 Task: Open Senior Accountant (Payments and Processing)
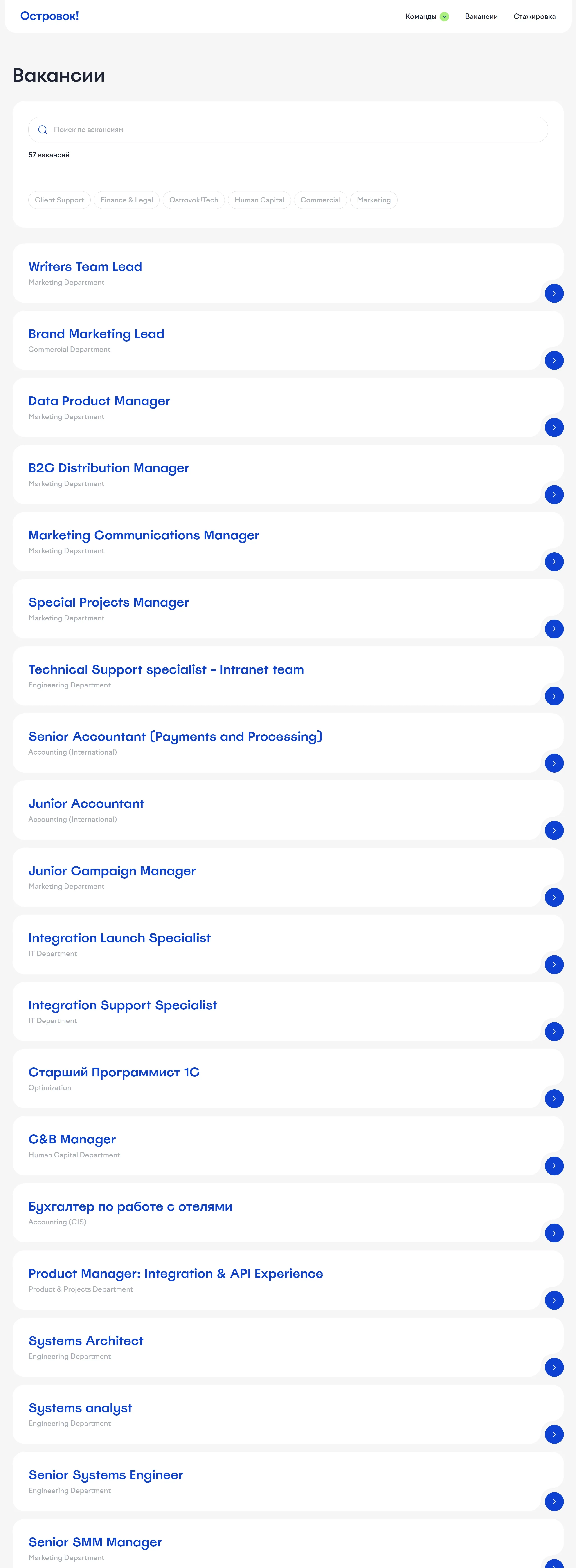tap(175, 737)
